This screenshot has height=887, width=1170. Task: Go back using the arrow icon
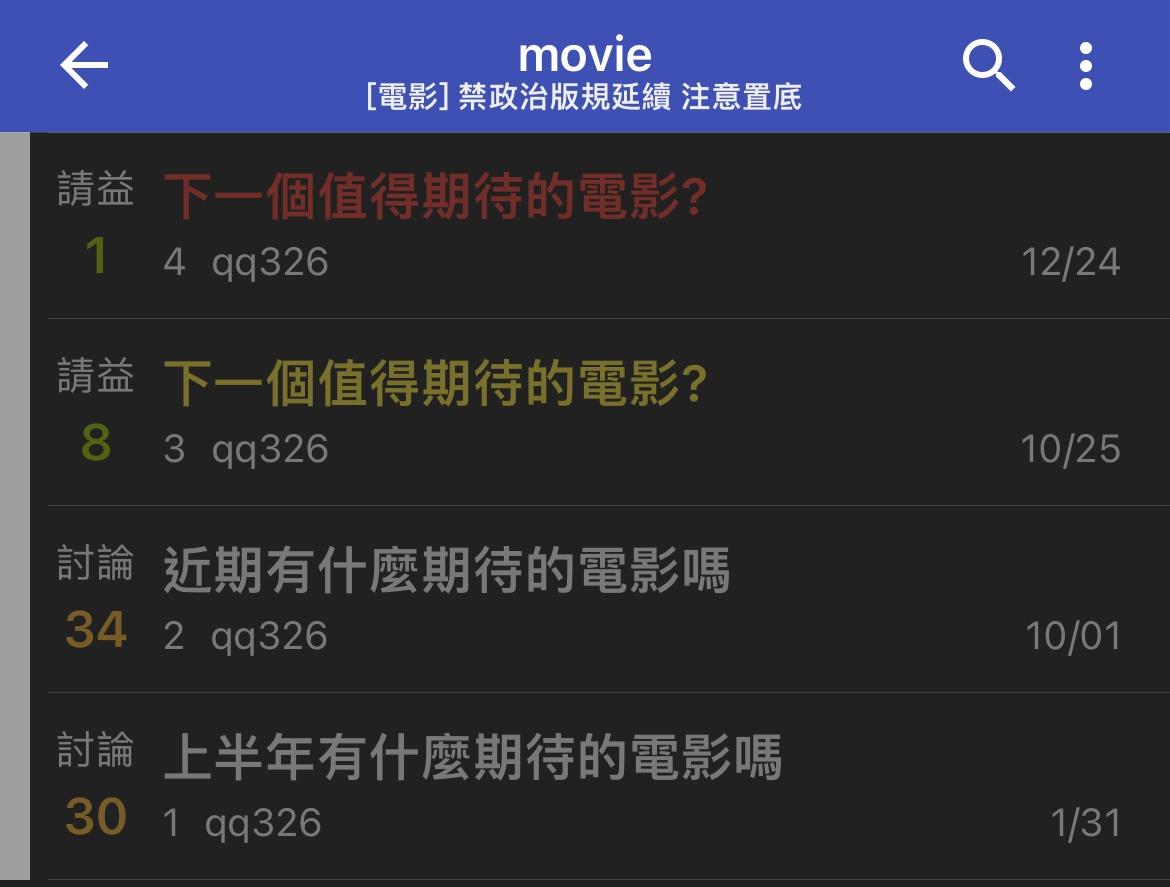[x=84, y=66]
